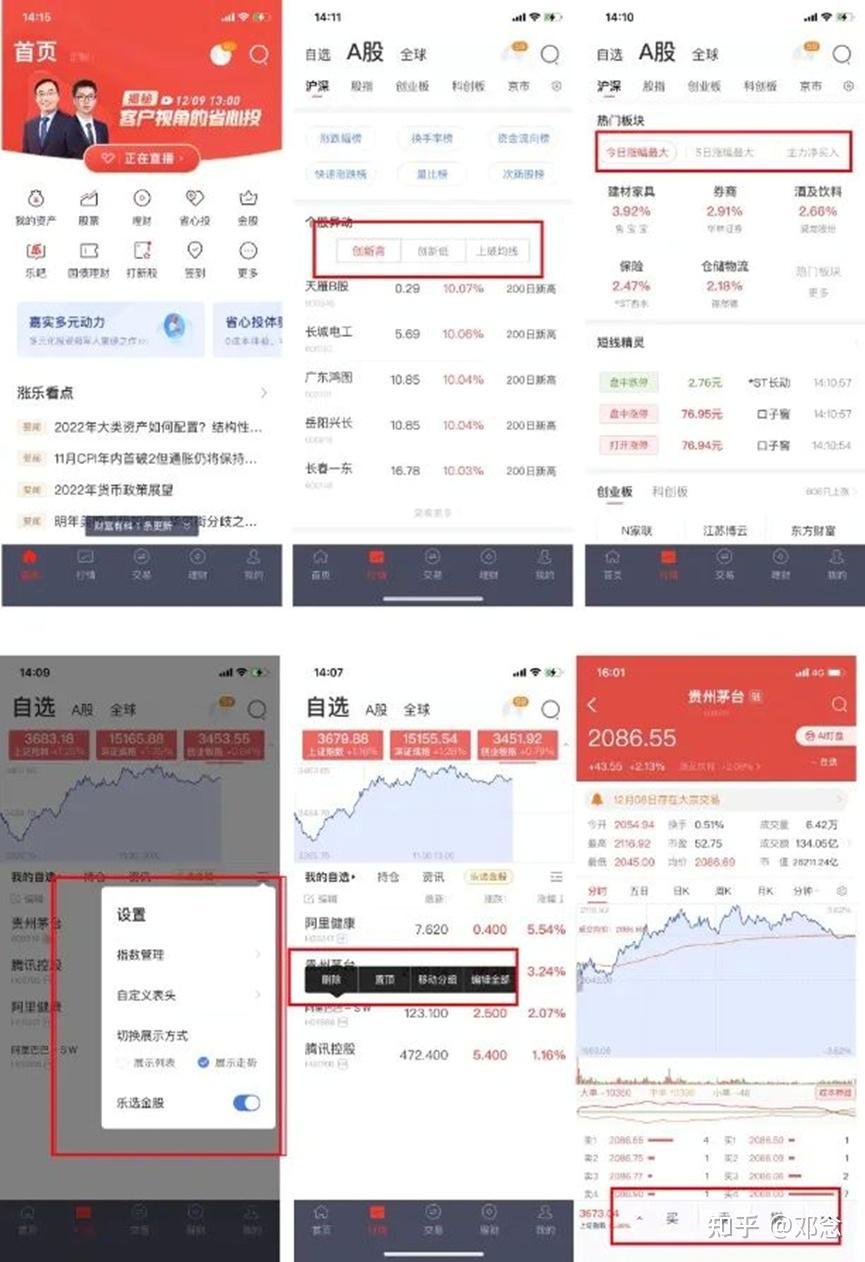This screenshot has width=865, height=1262.
Task: Open the 涨乐看点 section arrow
Action: (266, 392)
